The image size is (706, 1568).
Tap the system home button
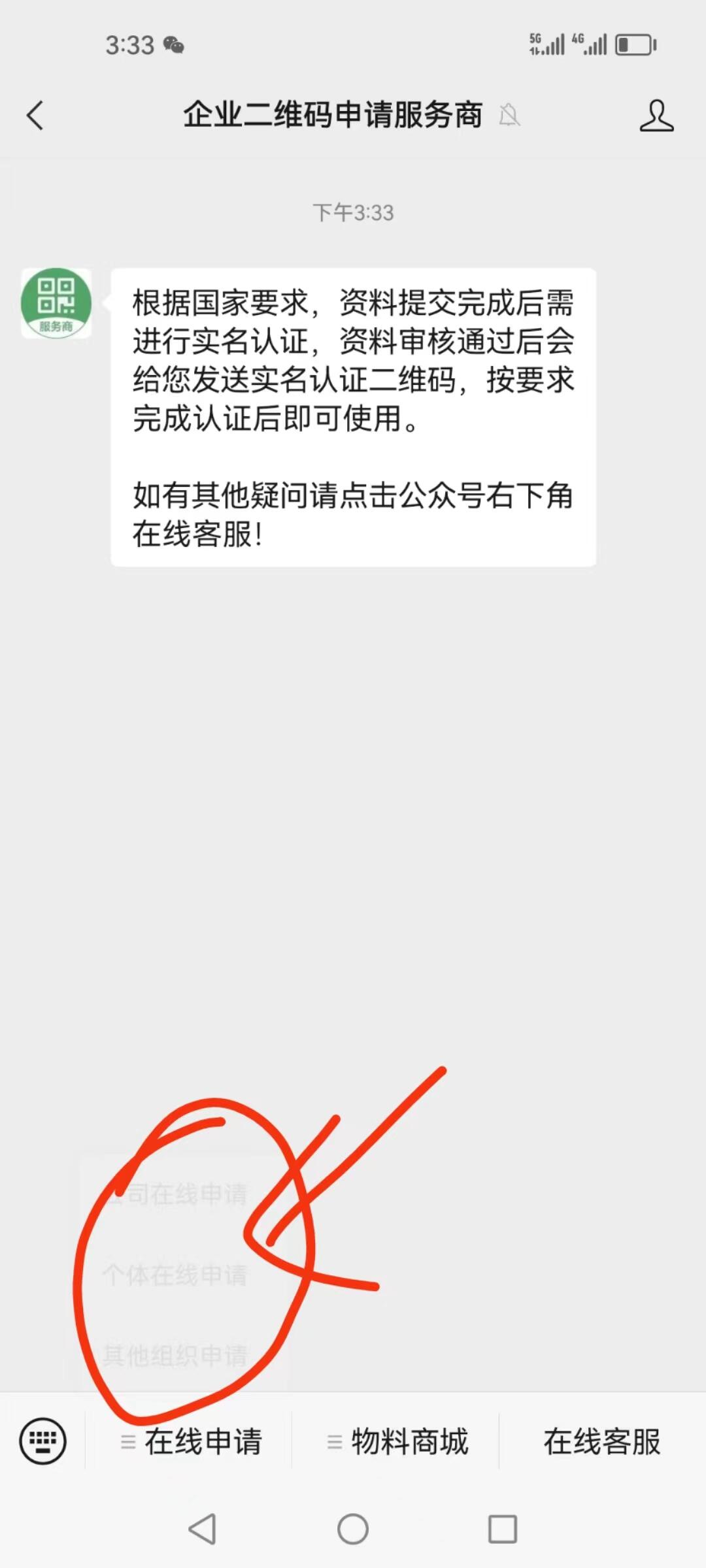(353, 1529)
